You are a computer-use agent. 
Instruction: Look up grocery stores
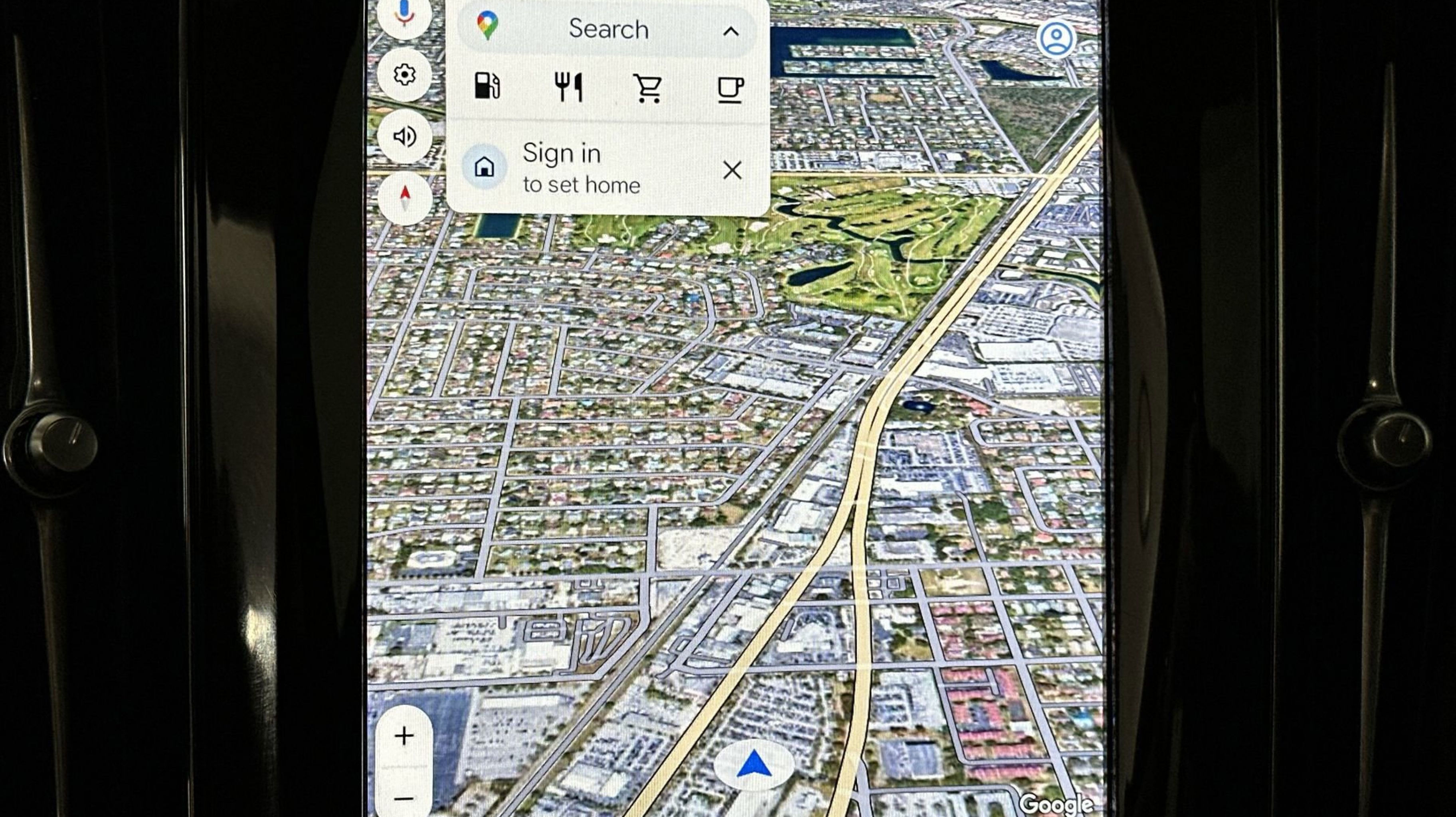click(x=648, y=88)
